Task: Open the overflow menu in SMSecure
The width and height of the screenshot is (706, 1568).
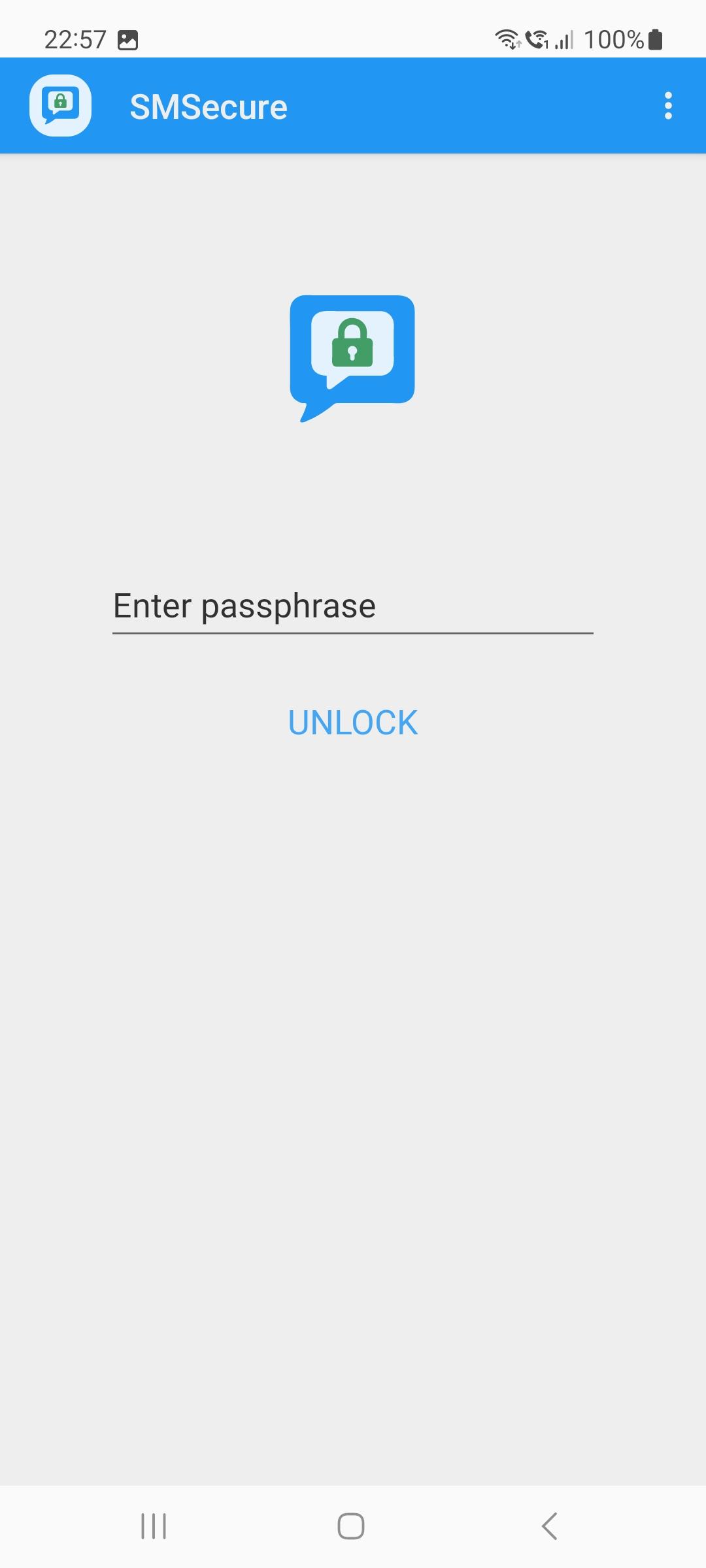Action: [667, 106]
